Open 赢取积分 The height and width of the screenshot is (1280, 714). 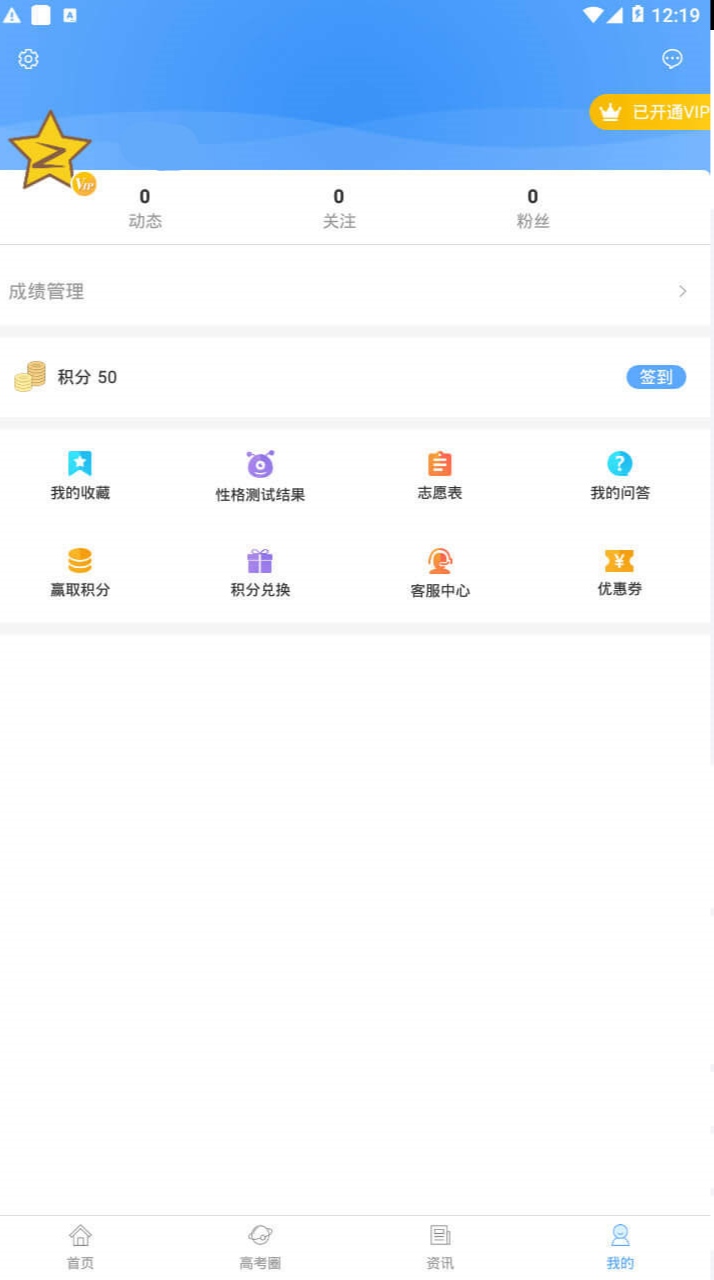[x=80, y=573]
